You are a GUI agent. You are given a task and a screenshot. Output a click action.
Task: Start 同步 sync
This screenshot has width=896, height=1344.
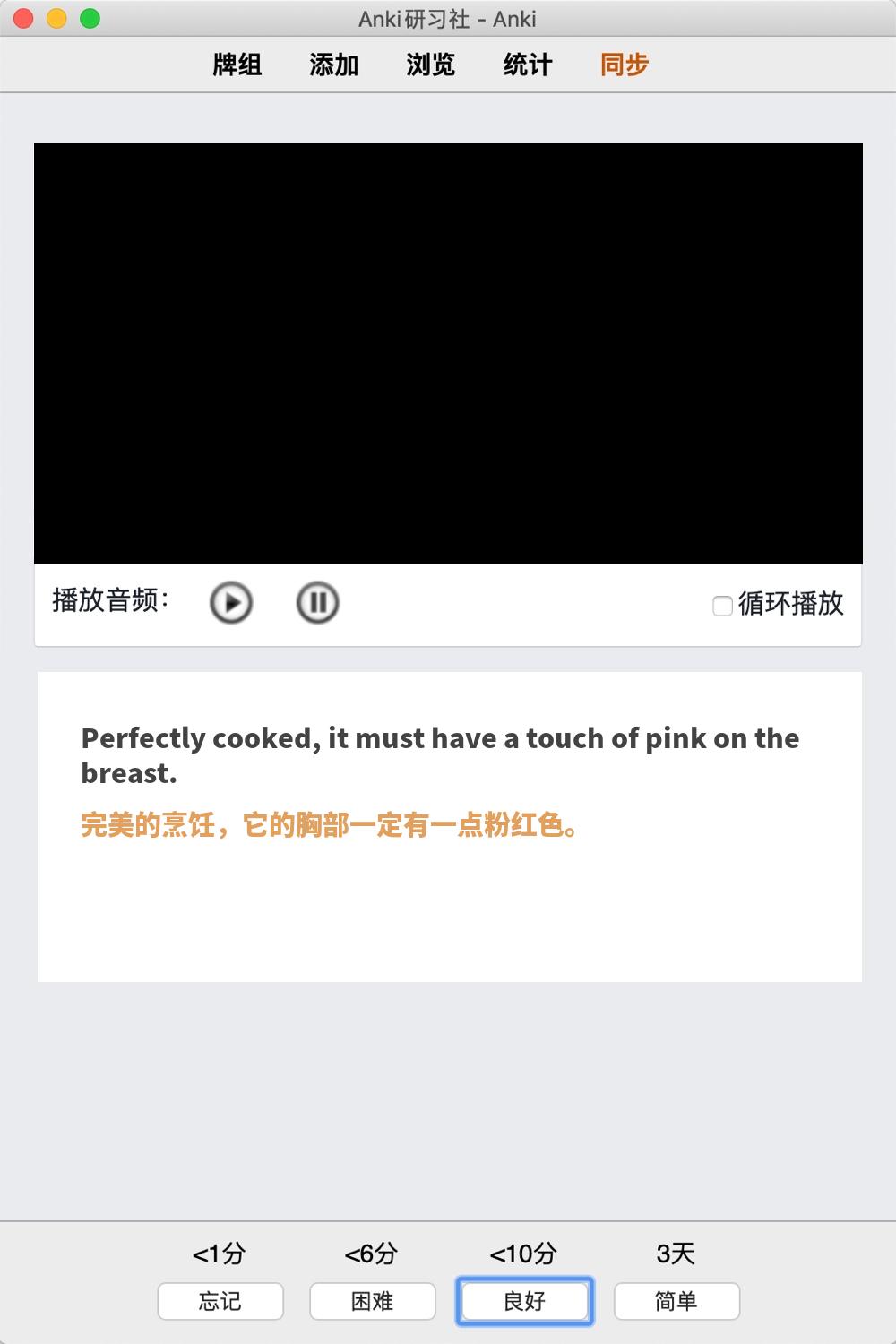(625, 65)
